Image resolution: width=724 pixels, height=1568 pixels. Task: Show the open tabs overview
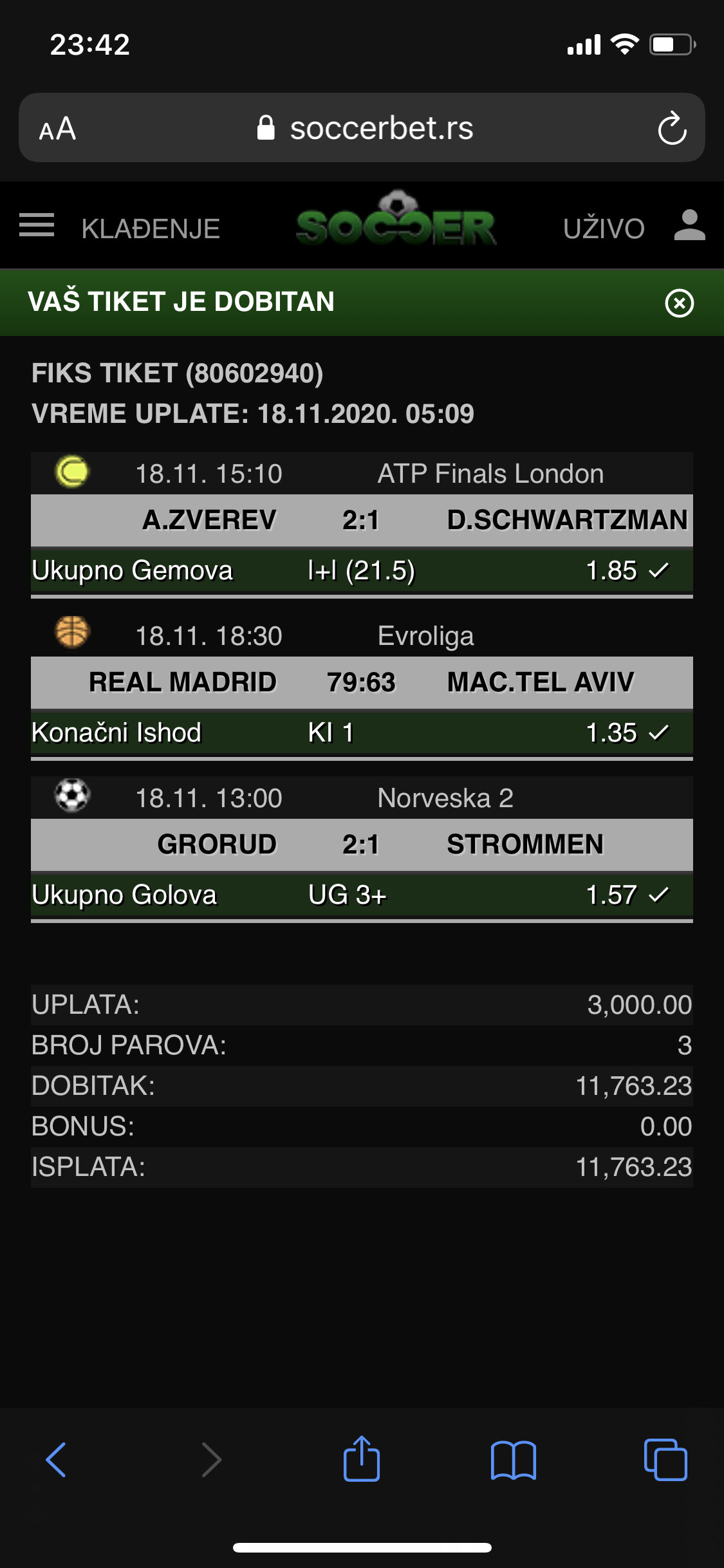(665, 1459)
